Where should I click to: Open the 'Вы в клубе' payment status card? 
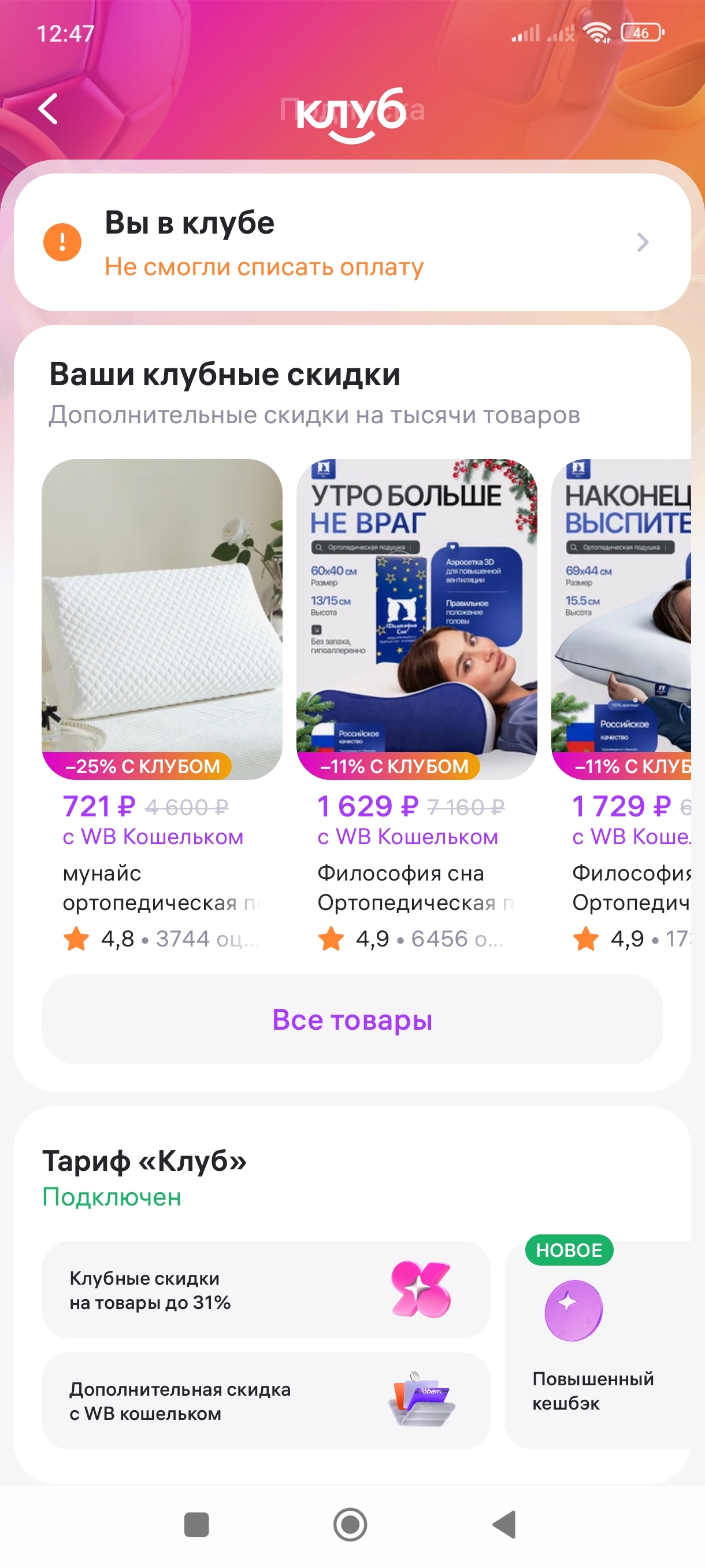[x=351, y=242]
